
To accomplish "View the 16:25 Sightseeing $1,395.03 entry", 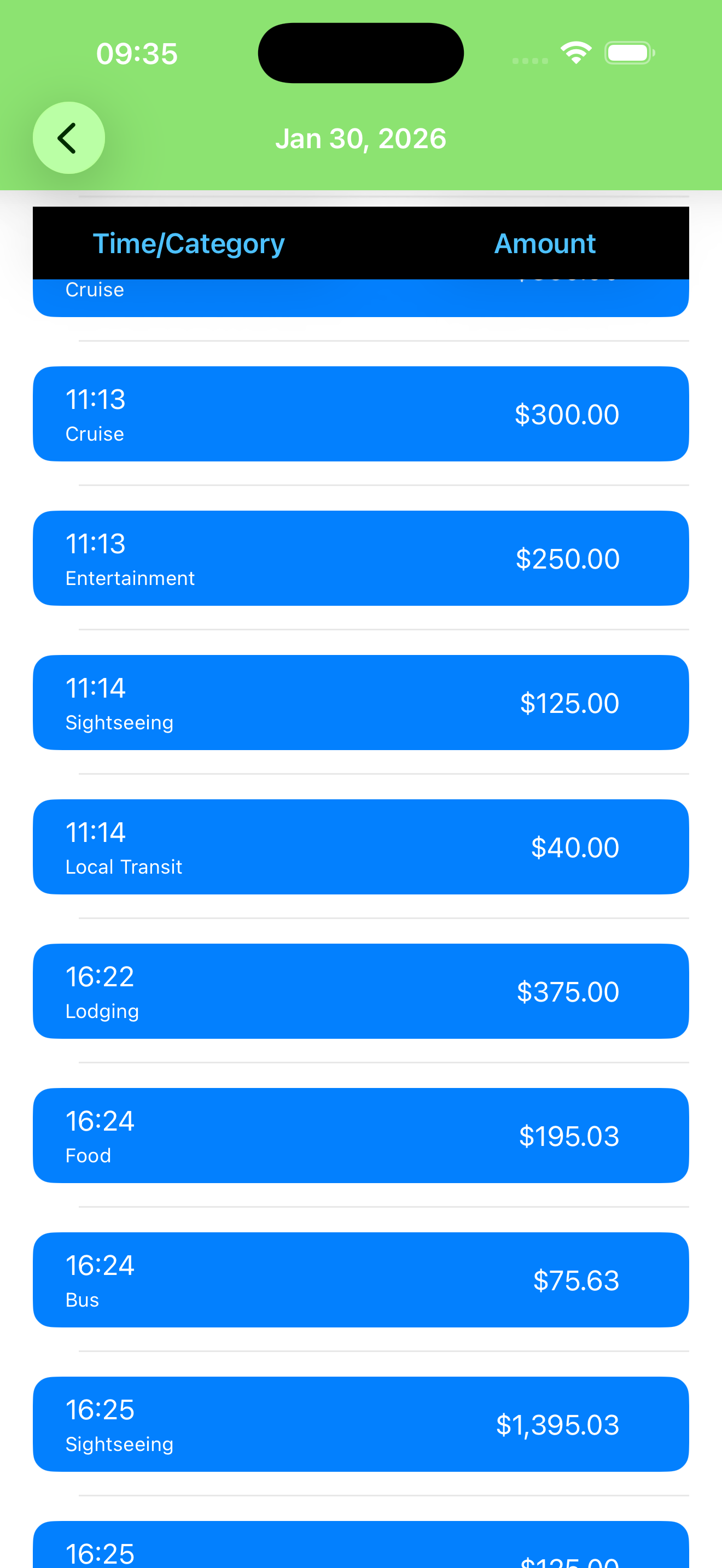I will pyautogui.click(x=360, y=1424).
